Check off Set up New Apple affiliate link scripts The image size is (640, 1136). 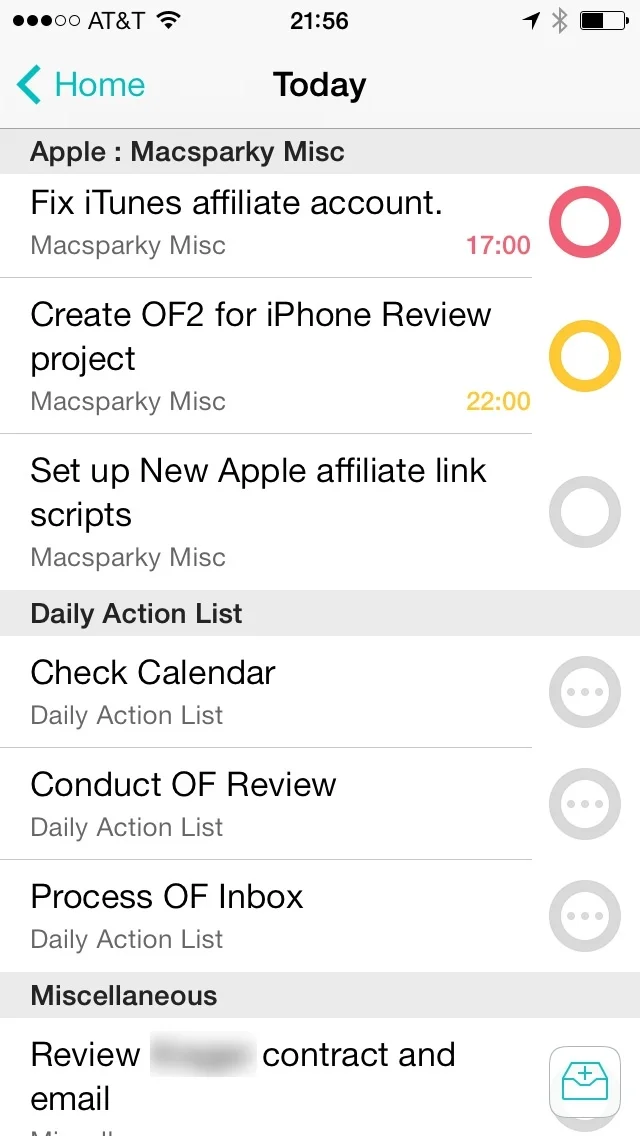pos(585,512)
